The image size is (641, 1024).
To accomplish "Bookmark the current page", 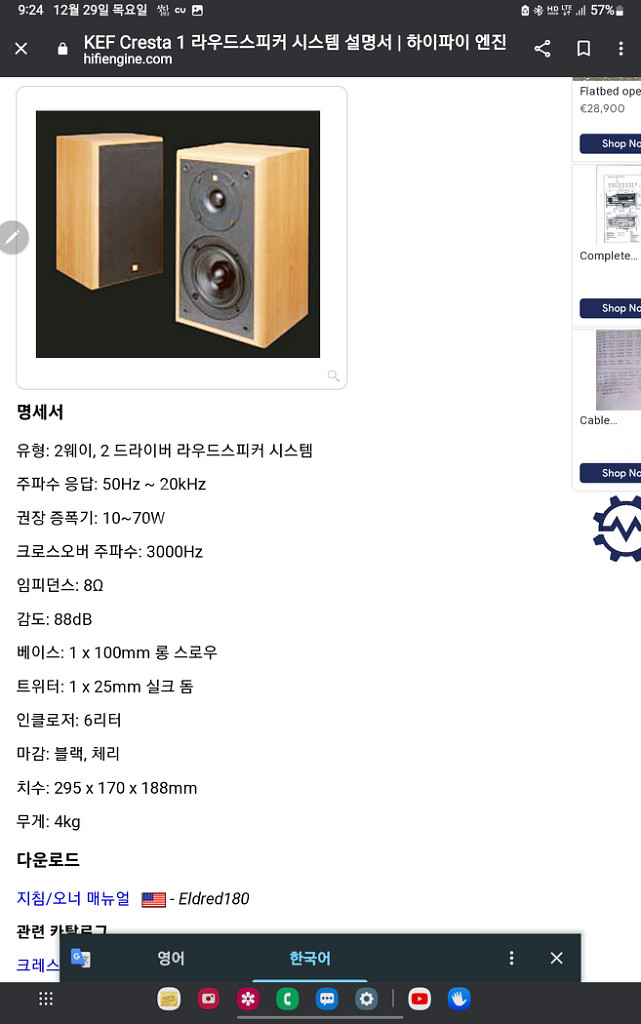I will point(584,48).
